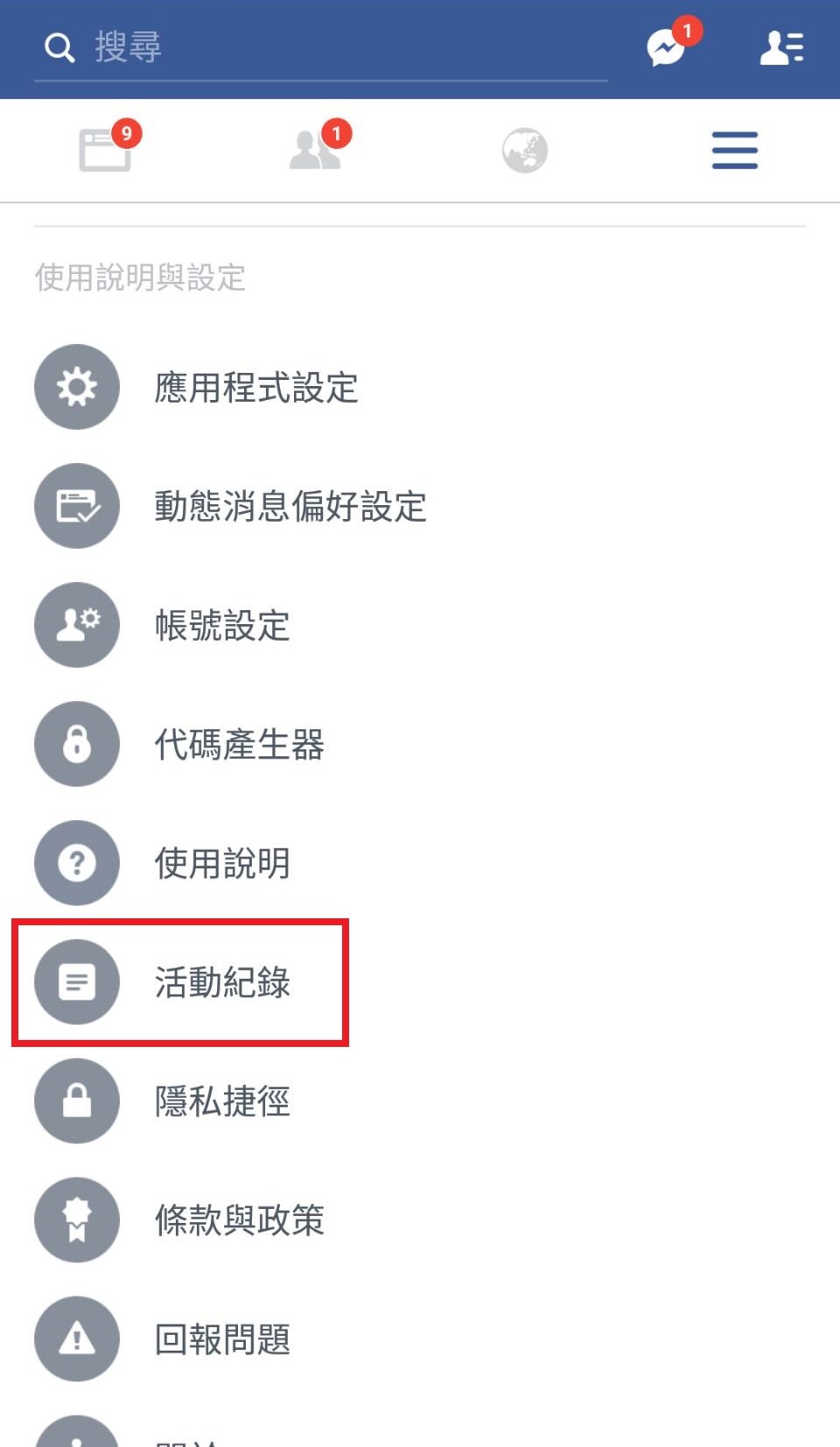840x1447 pixels.
Task: Open 代碼產生器
Action: click(239, 744)
